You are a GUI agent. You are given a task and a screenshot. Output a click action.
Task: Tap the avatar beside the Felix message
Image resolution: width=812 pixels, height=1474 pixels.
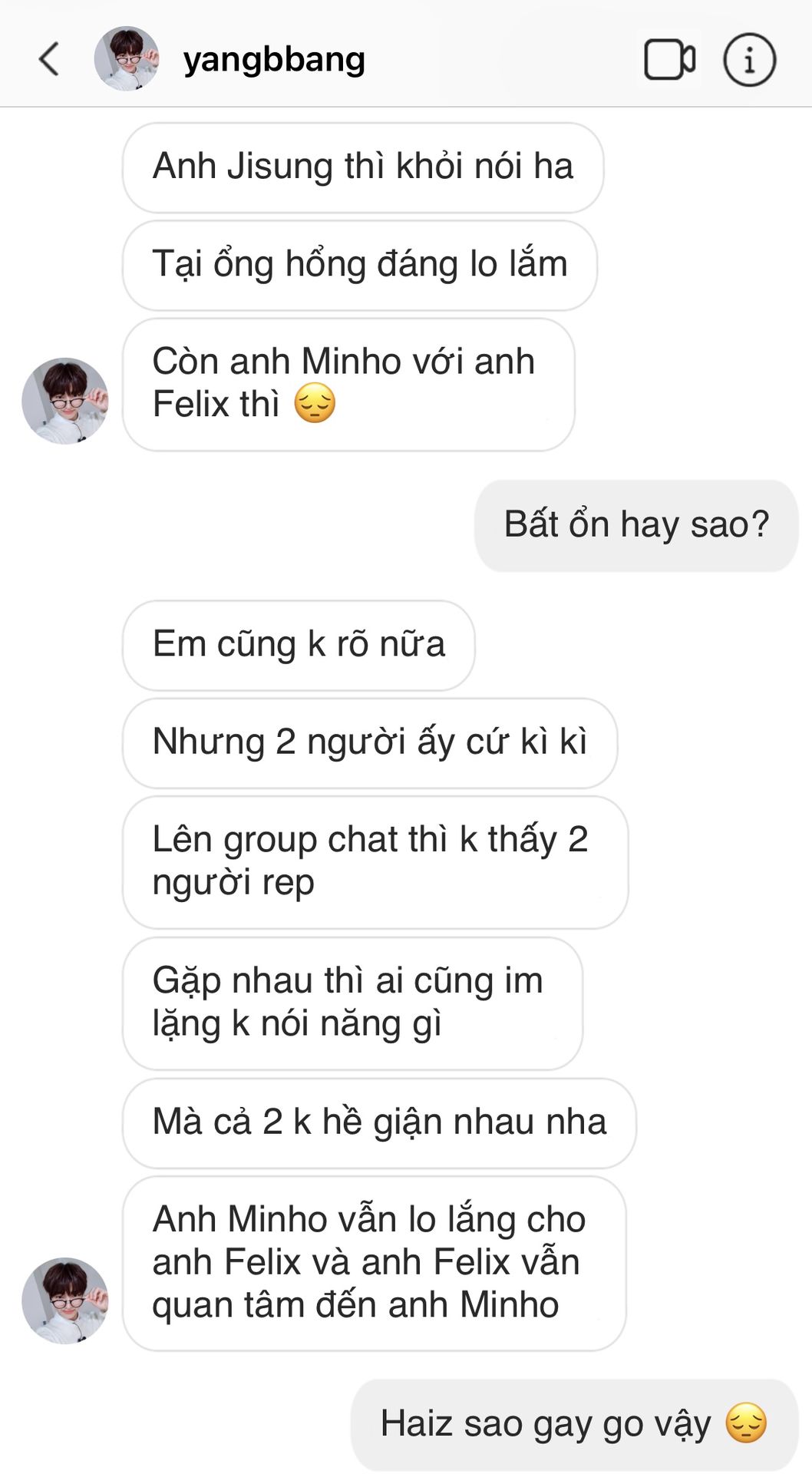pos(65,401)
